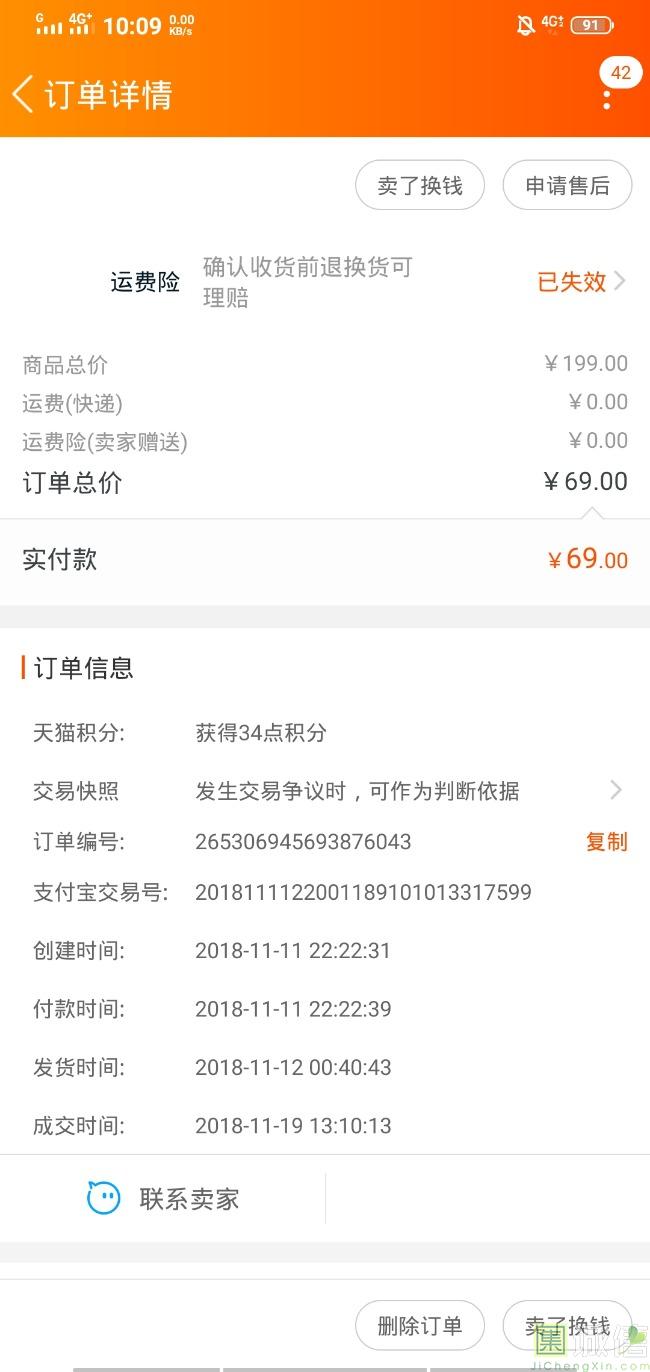Apply for after-sales via 申请售后
The width and height of the screenshot is (650, 1372).
pos(567,185)
